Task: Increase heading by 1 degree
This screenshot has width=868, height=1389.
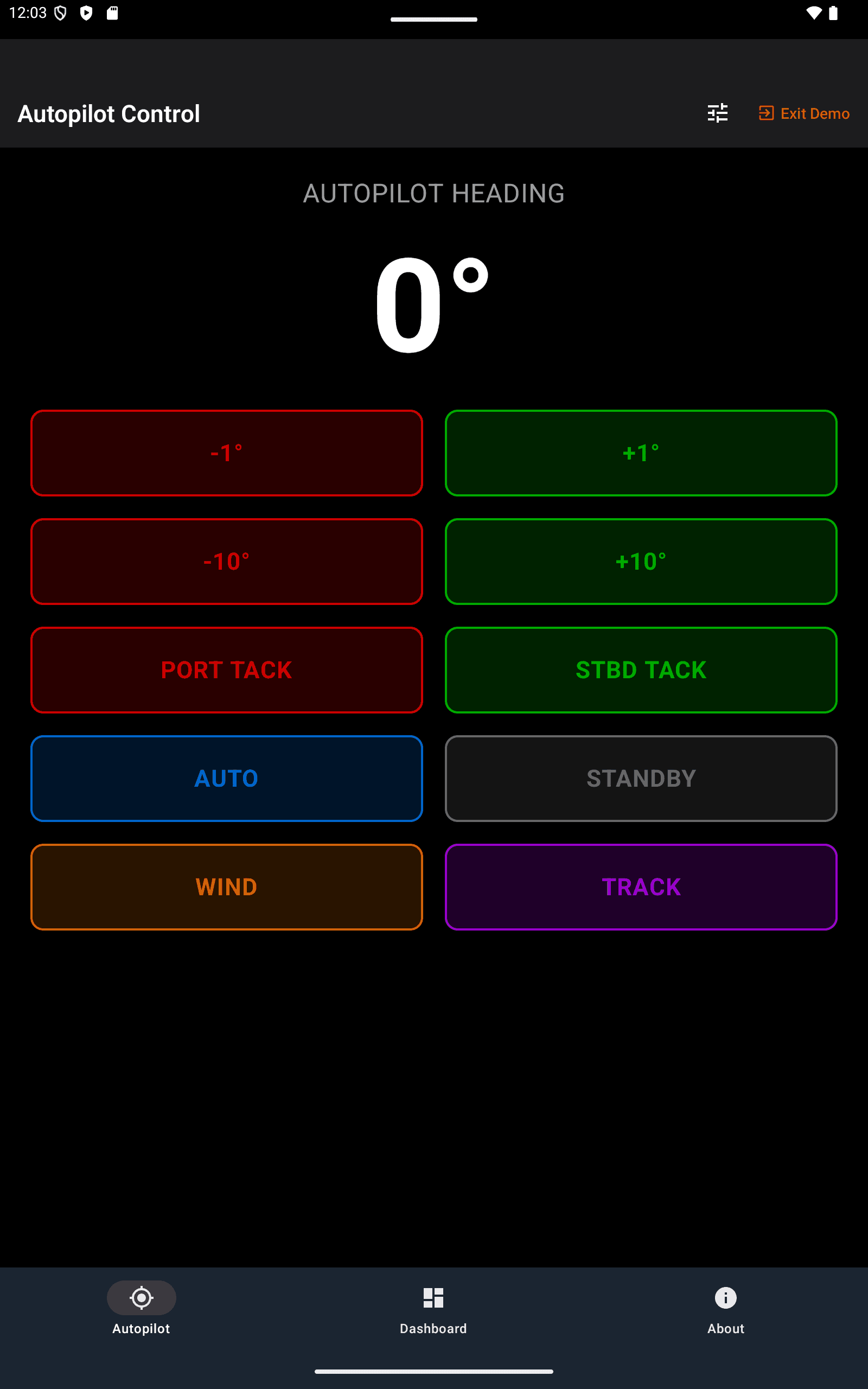Action: [x=641, y=453]
